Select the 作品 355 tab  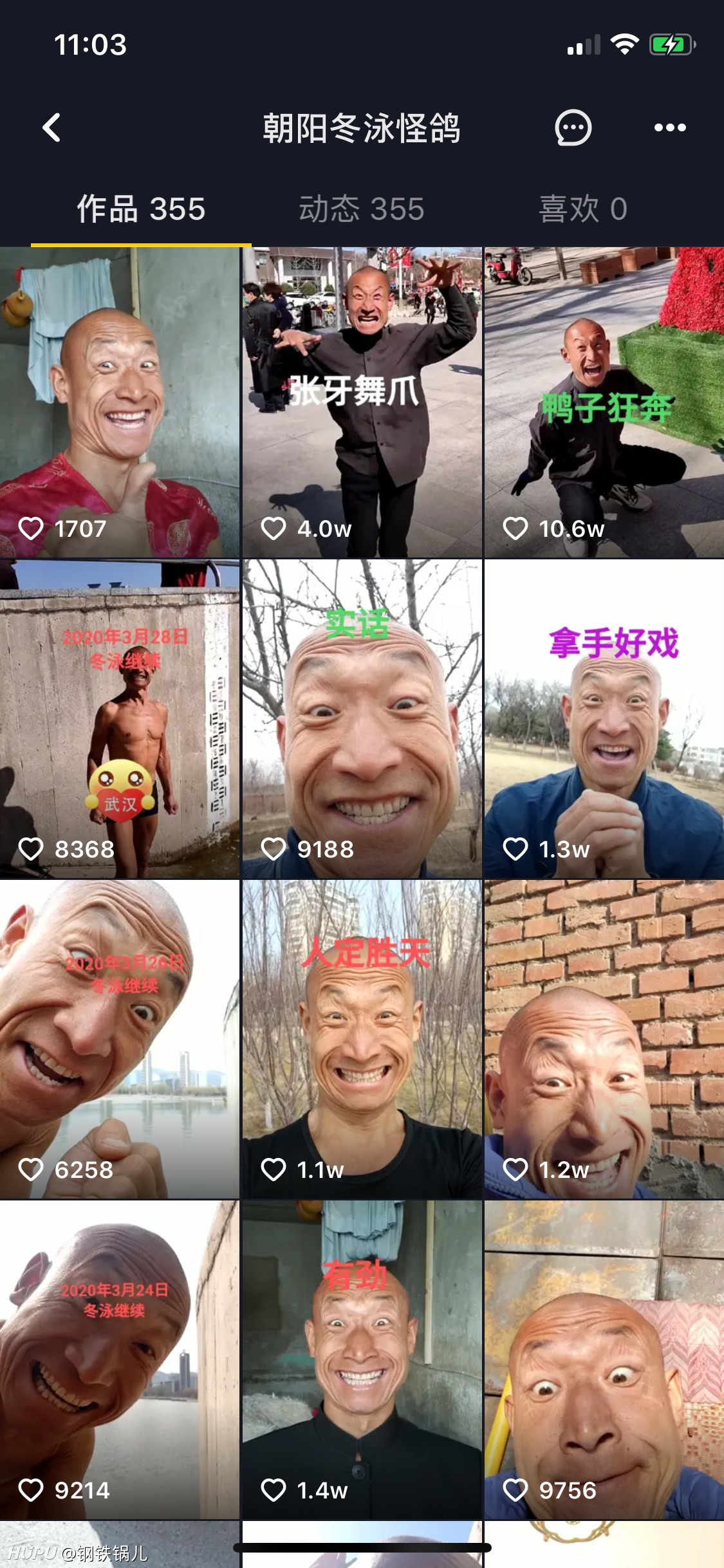[x=141, y=209]
